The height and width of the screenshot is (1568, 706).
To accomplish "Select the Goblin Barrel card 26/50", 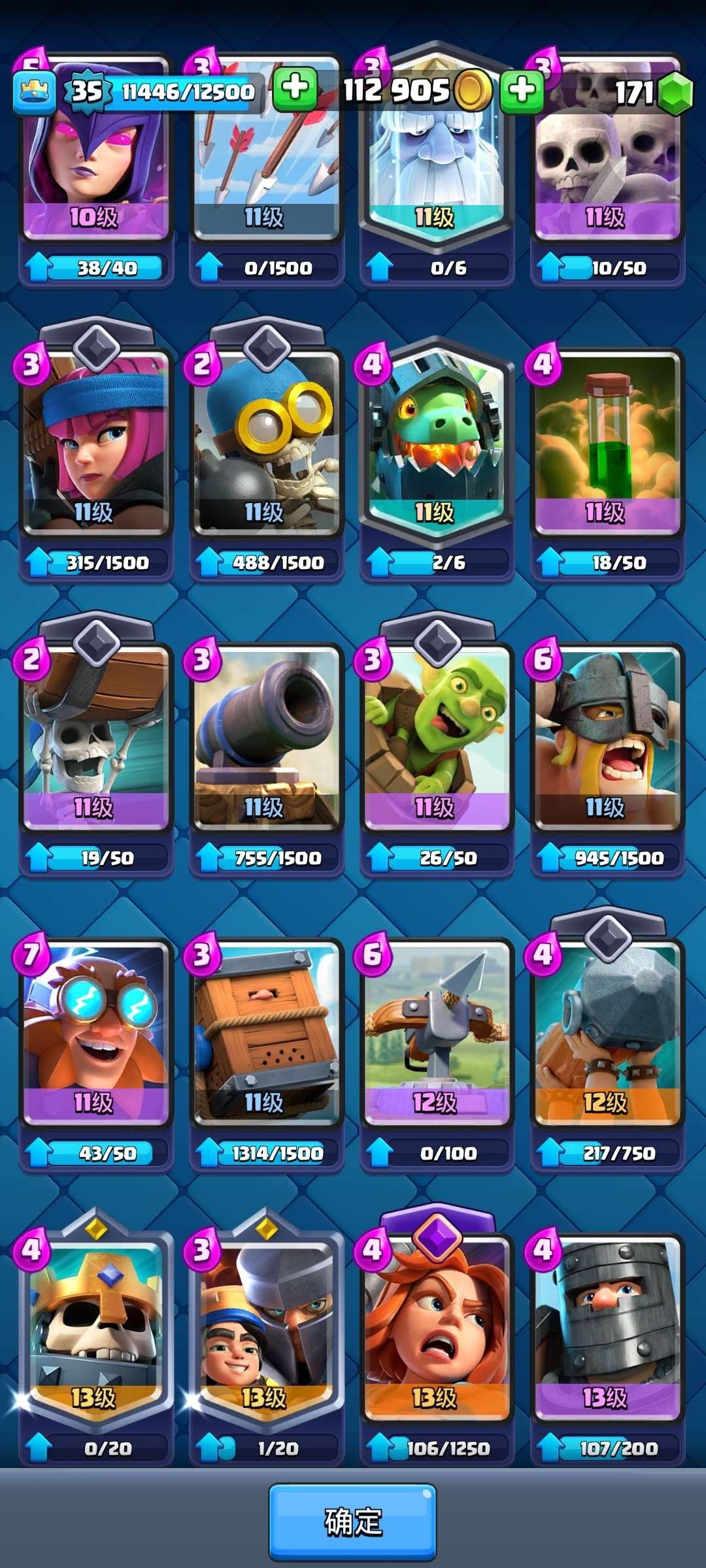I will click(437, 738).
